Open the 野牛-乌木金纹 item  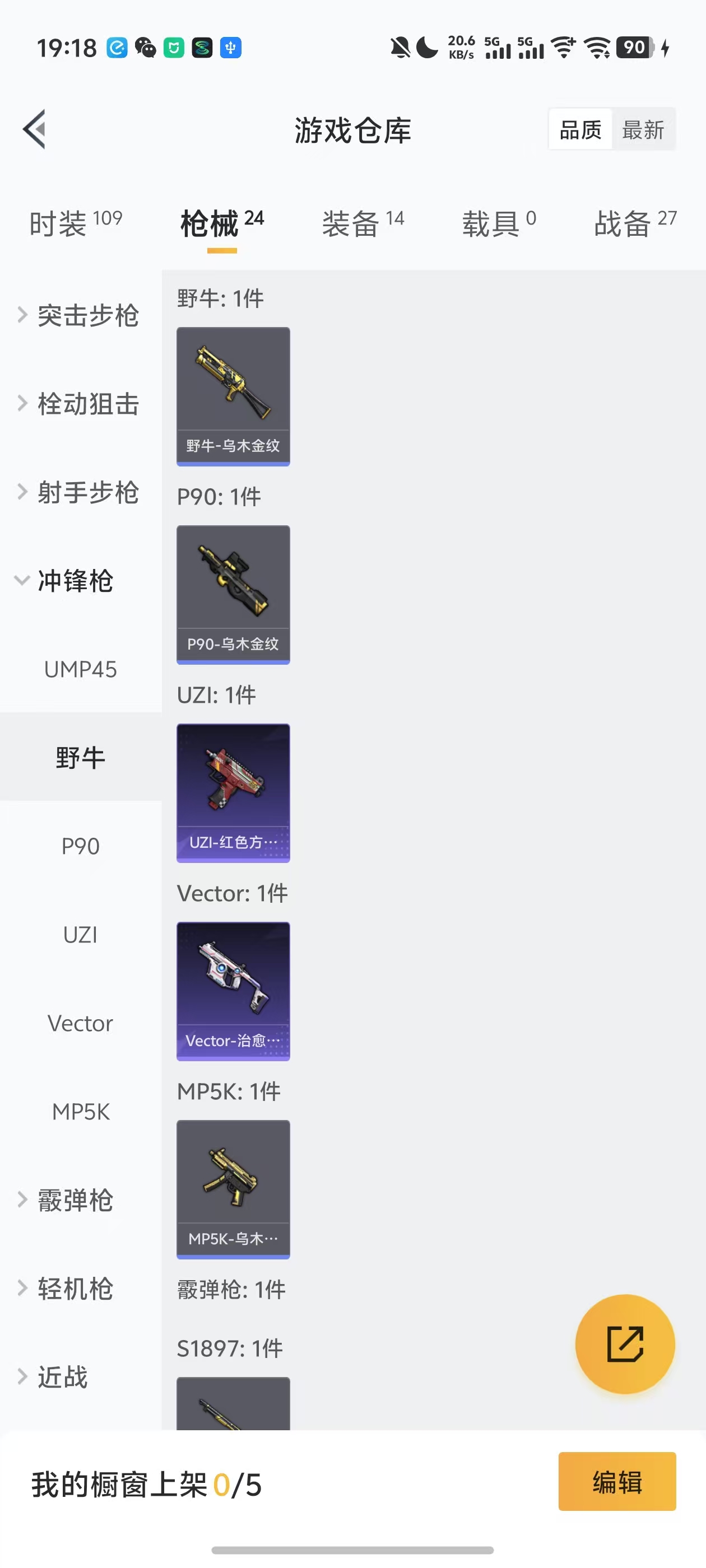(233, 396)
